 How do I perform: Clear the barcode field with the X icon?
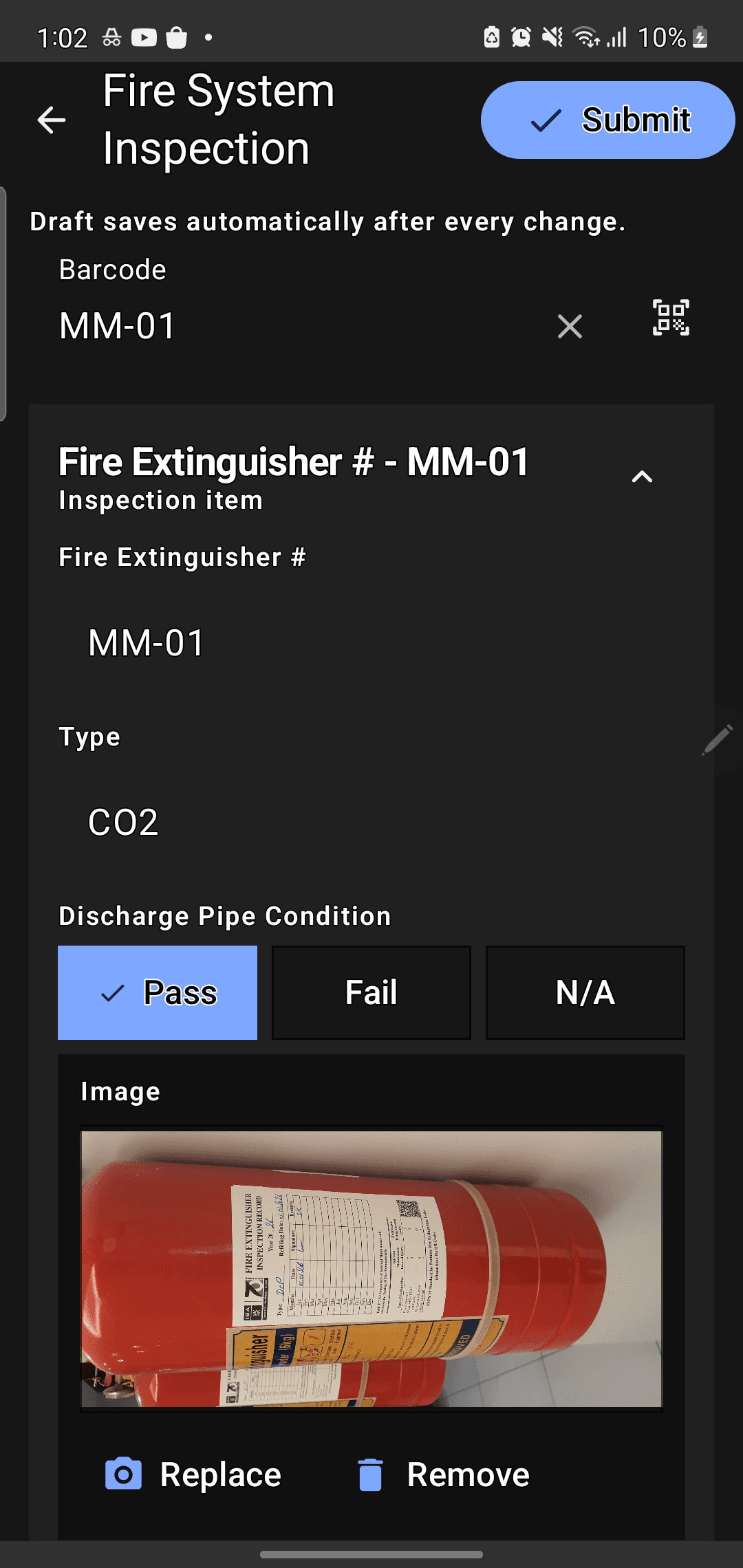[570, 327]
